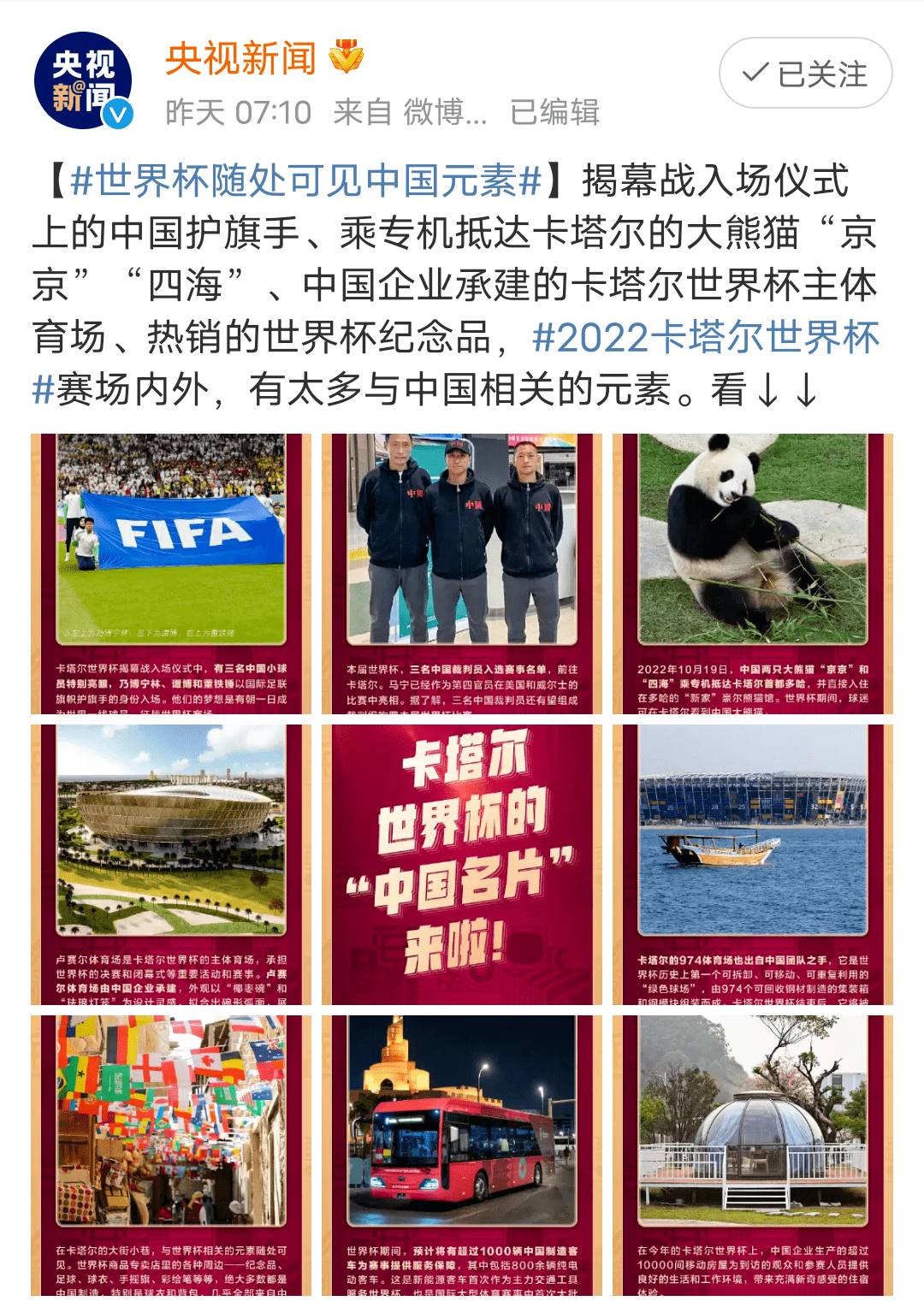Open the giant panda eating bamboo image
924x1313 pixels.
tap(753, 573)
